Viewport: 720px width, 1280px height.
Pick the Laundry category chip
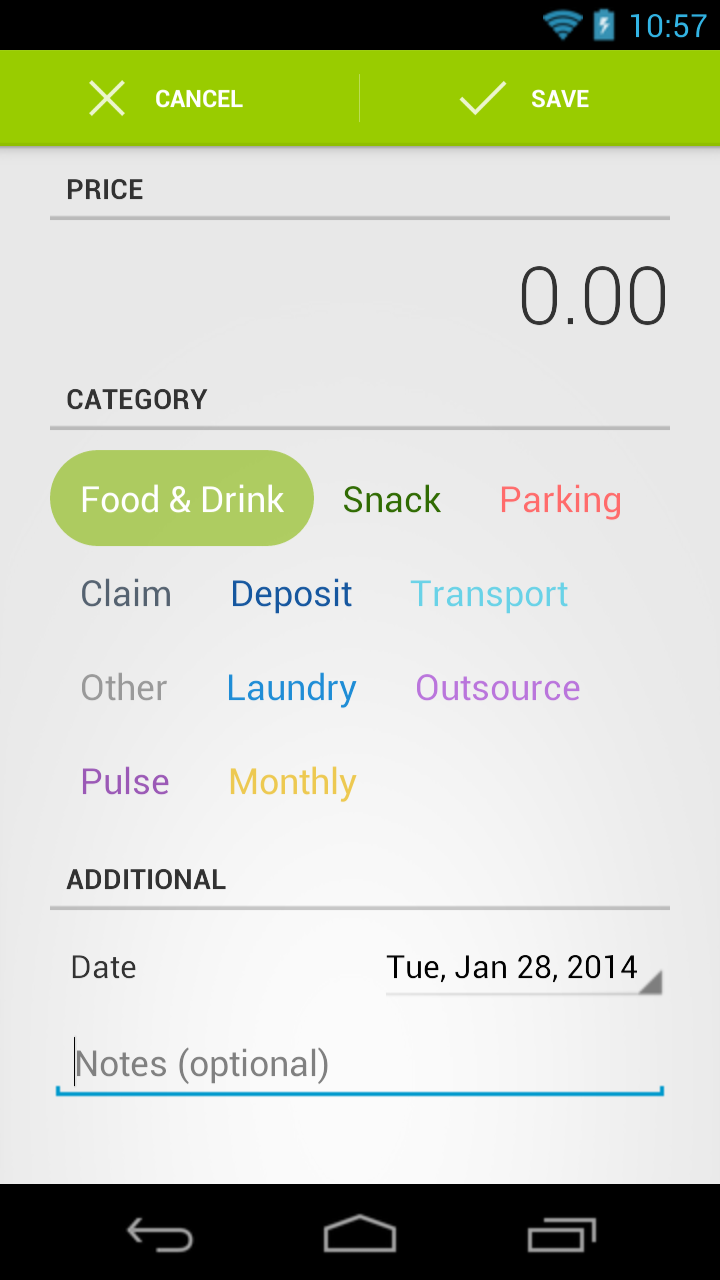tap(291, 687)
